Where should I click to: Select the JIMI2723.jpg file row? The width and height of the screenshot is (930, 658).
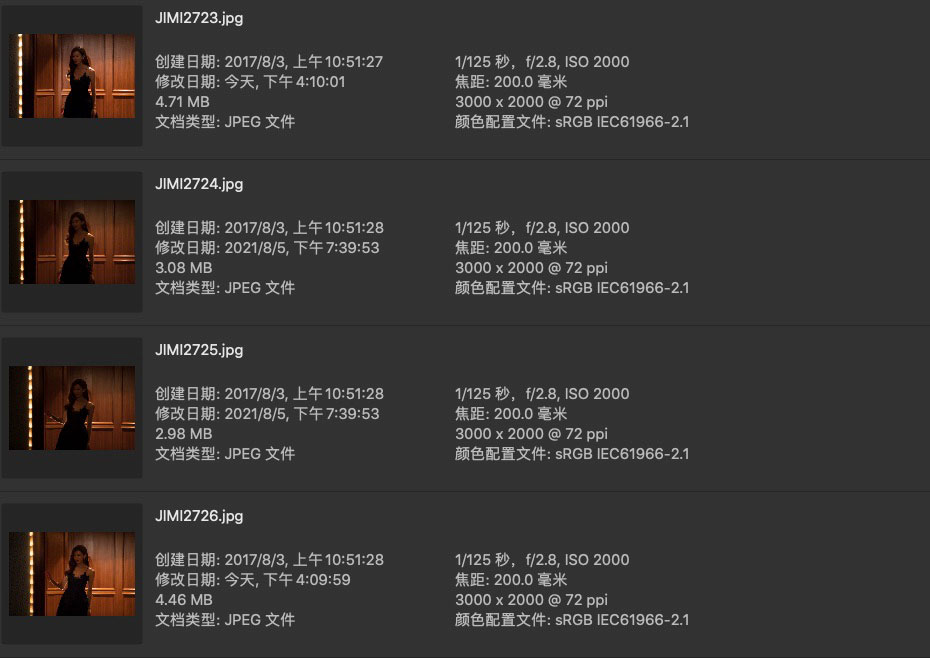(199, 18)
